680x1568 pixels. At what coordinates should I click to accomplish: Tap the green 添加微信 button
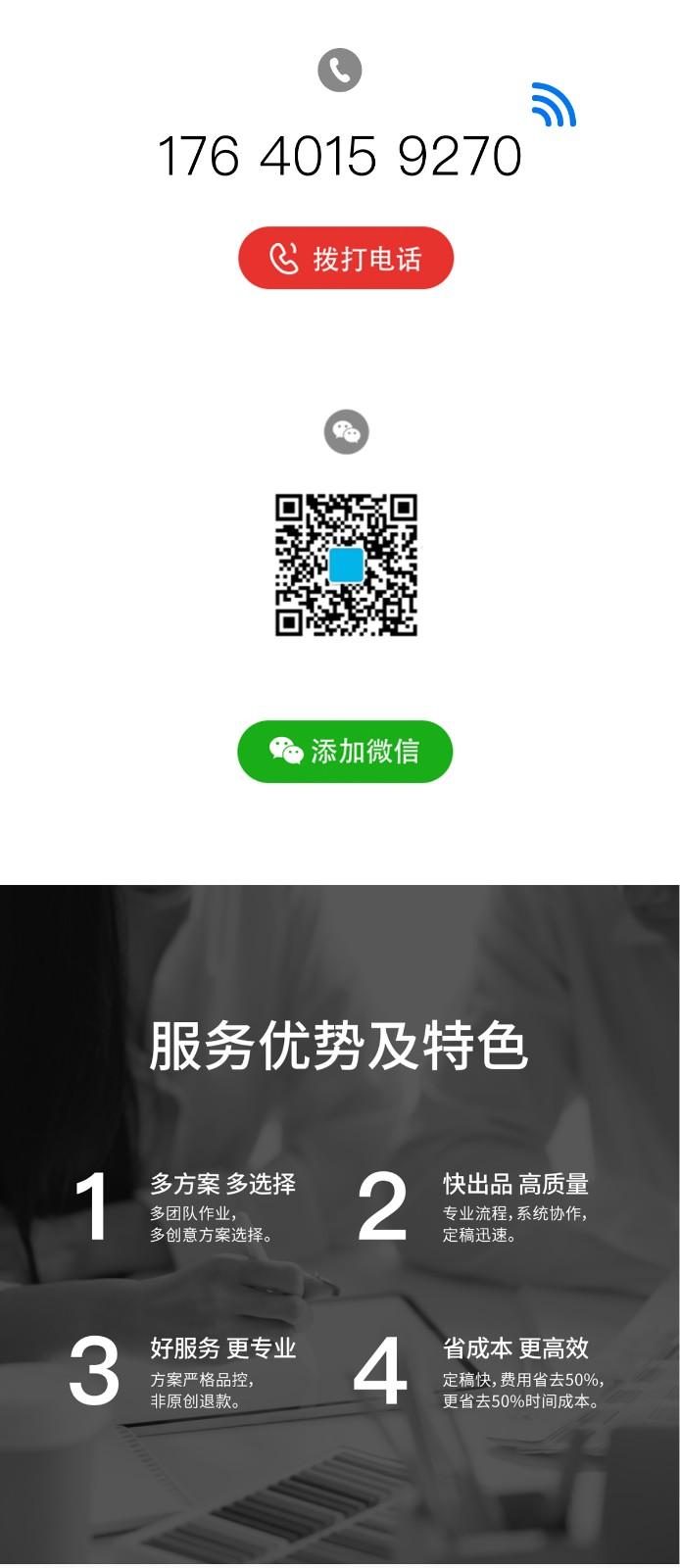345,752
